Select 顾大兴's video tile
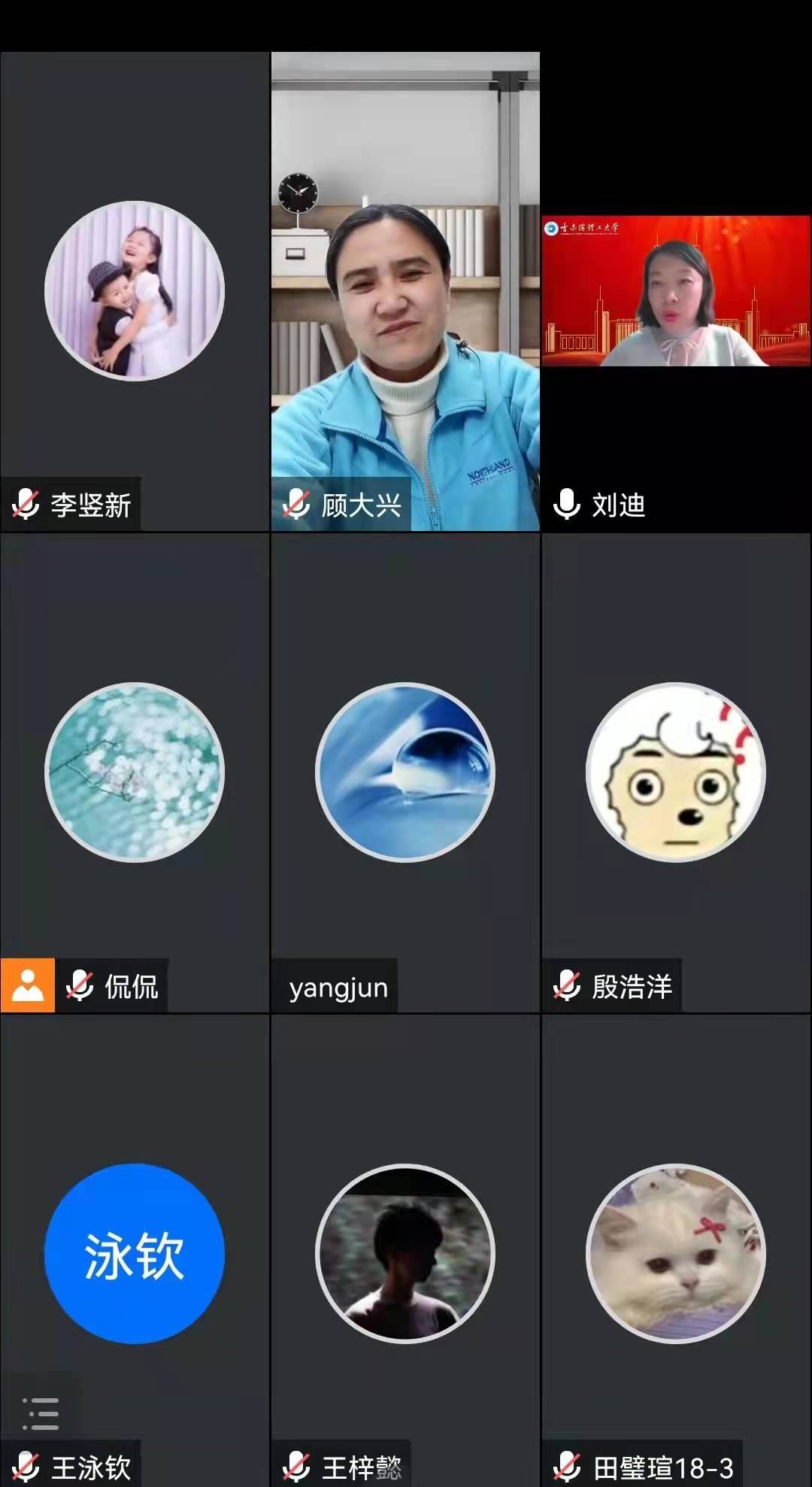 [x=405, y=292]
